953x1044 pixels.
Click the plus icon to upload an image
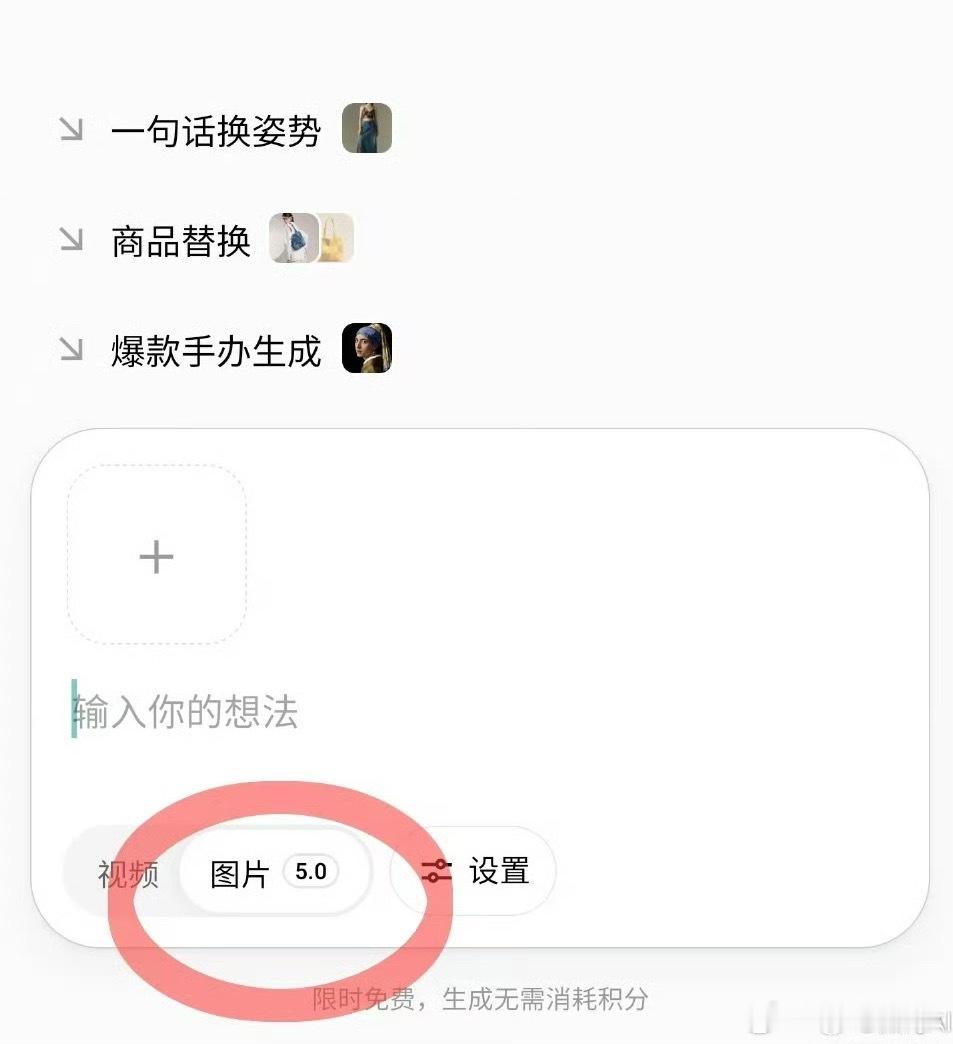(x=156, y=557)
